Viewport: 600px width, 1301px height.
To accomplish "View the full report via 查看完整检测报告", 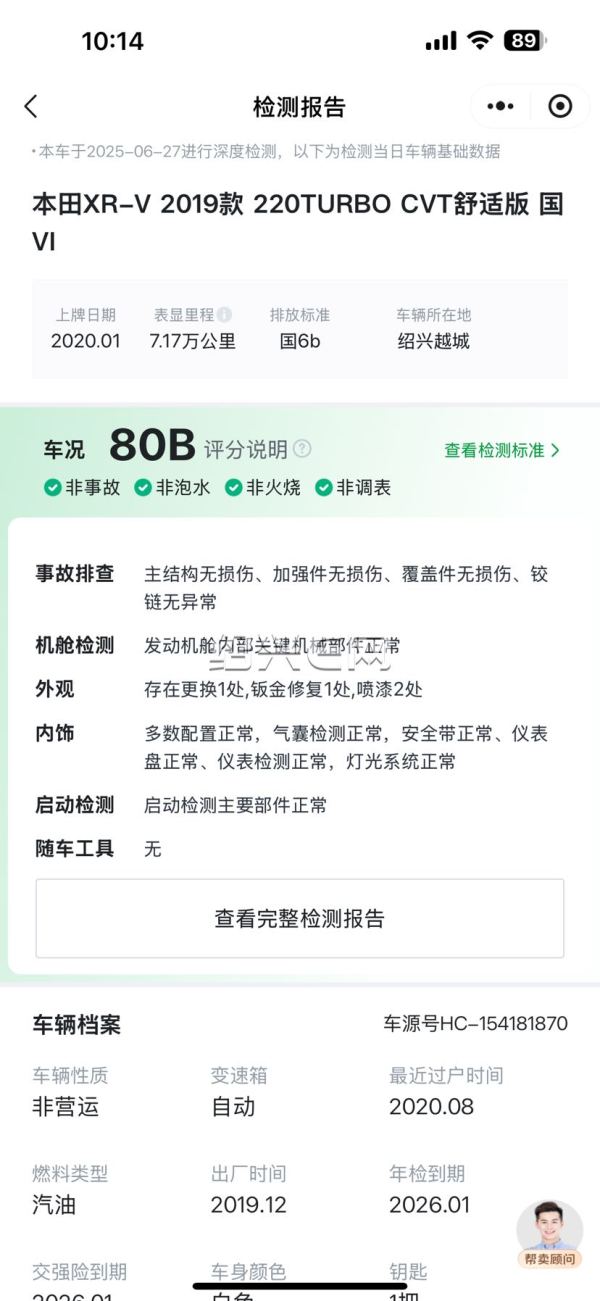I will pos(299,918).
